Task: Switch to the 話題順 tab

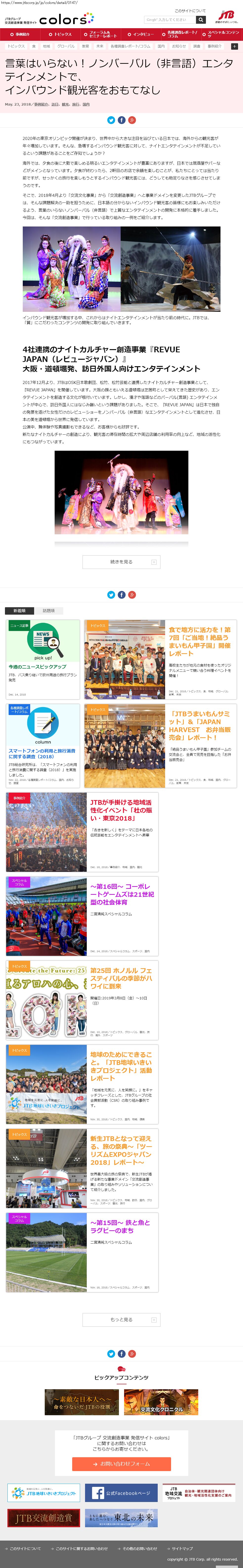Action: [48, 610]
